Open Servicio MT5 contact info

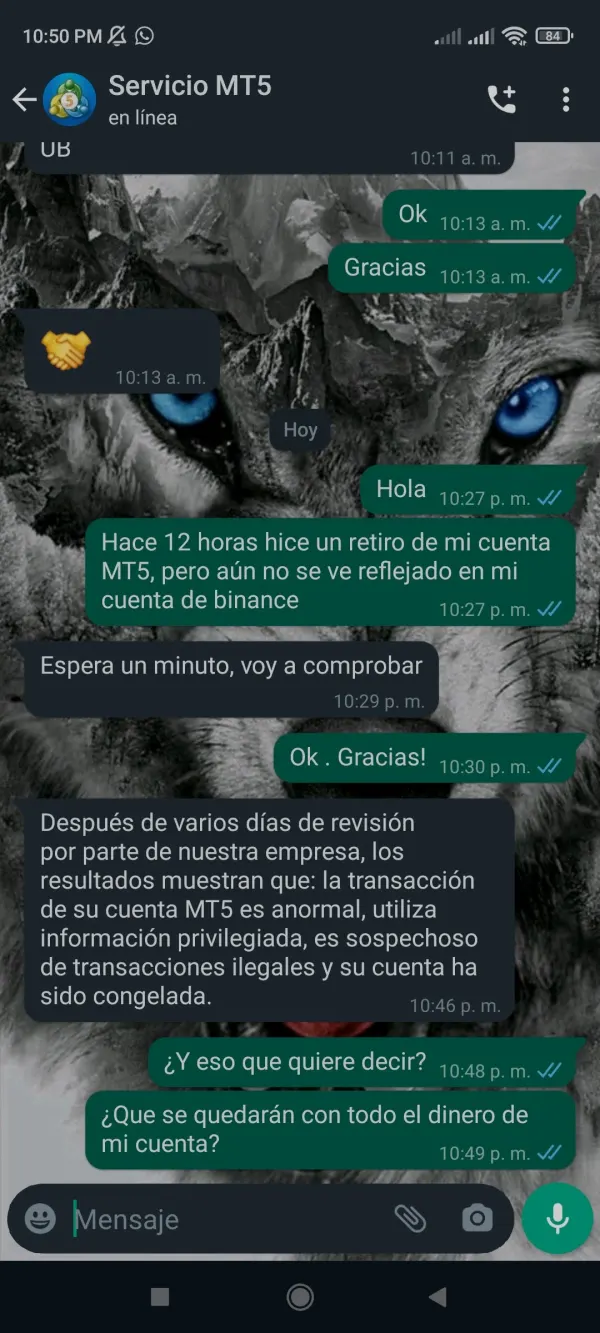pyautogui.click(x=190, y=99)
